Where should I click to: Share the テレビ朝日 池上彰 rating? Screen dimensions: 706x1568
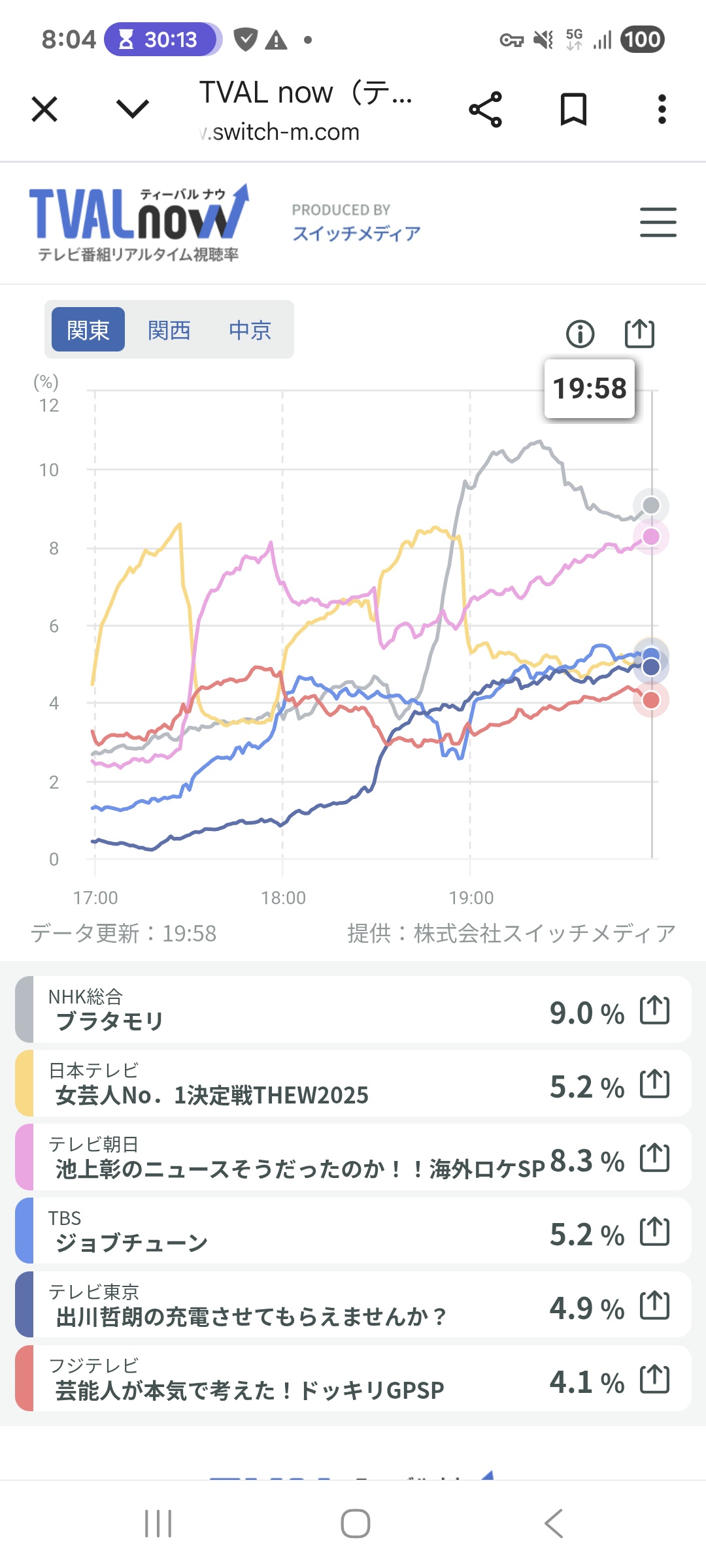tap(654, 1158)
